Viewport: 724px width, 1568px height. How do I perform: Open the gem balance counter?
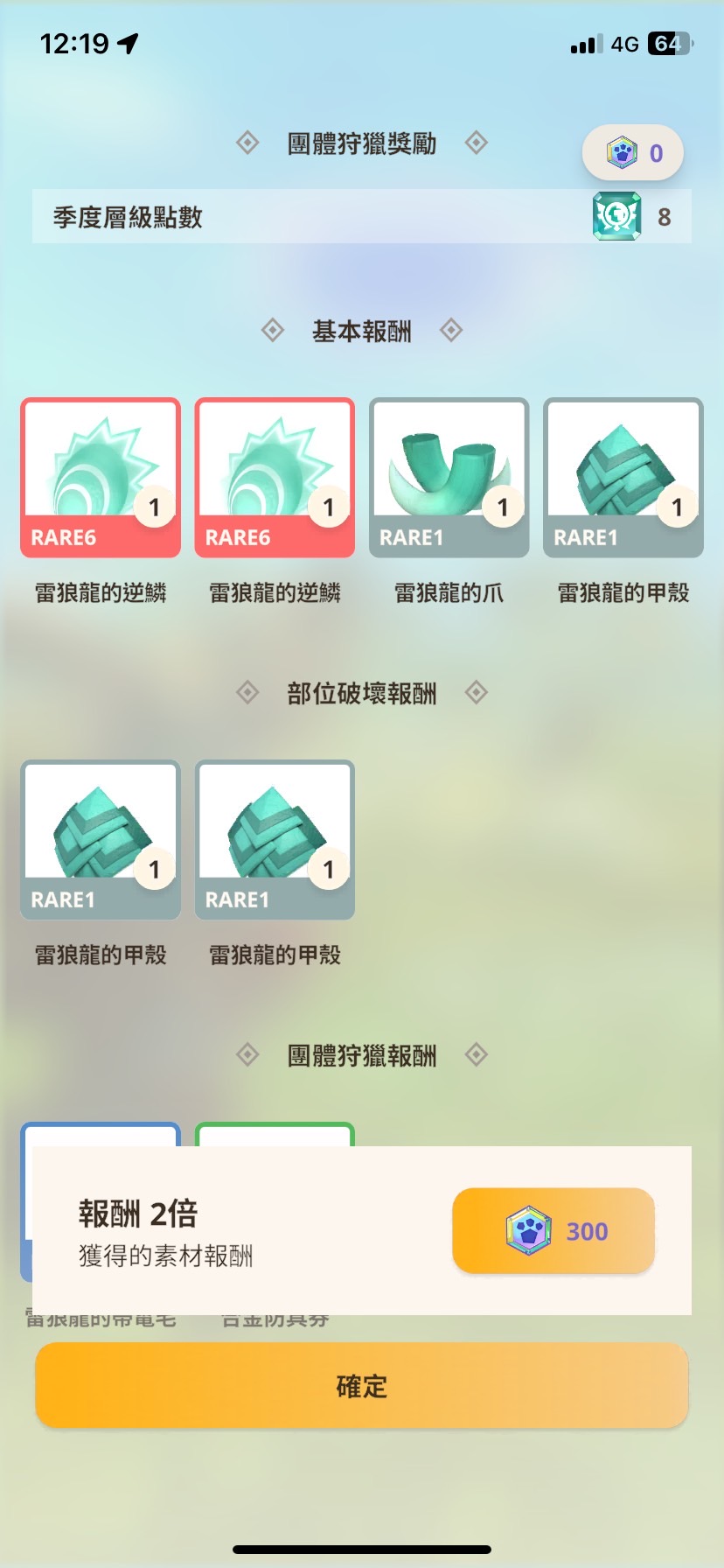click(632, 153)
